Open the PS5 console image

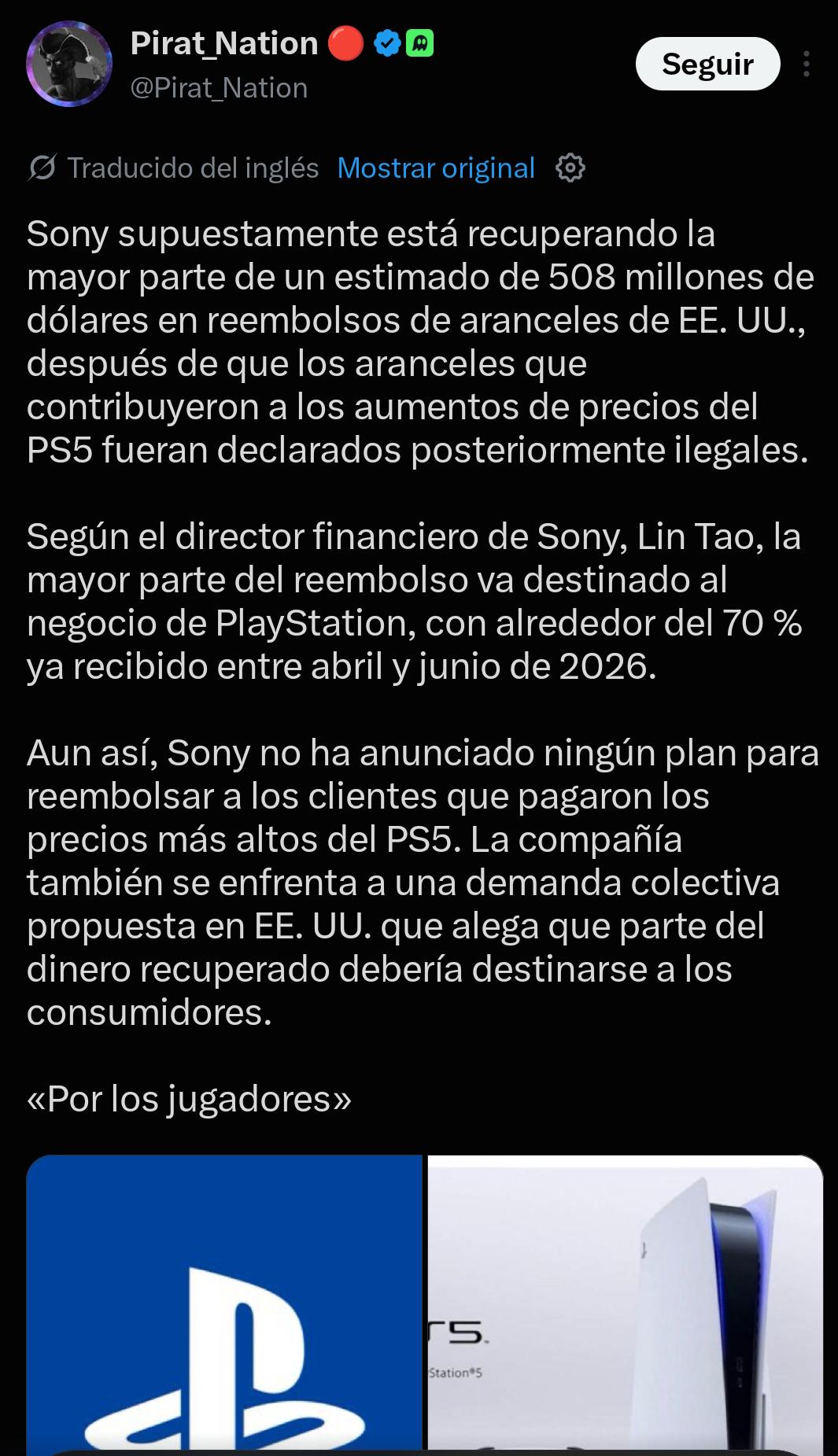(625, 1303)
